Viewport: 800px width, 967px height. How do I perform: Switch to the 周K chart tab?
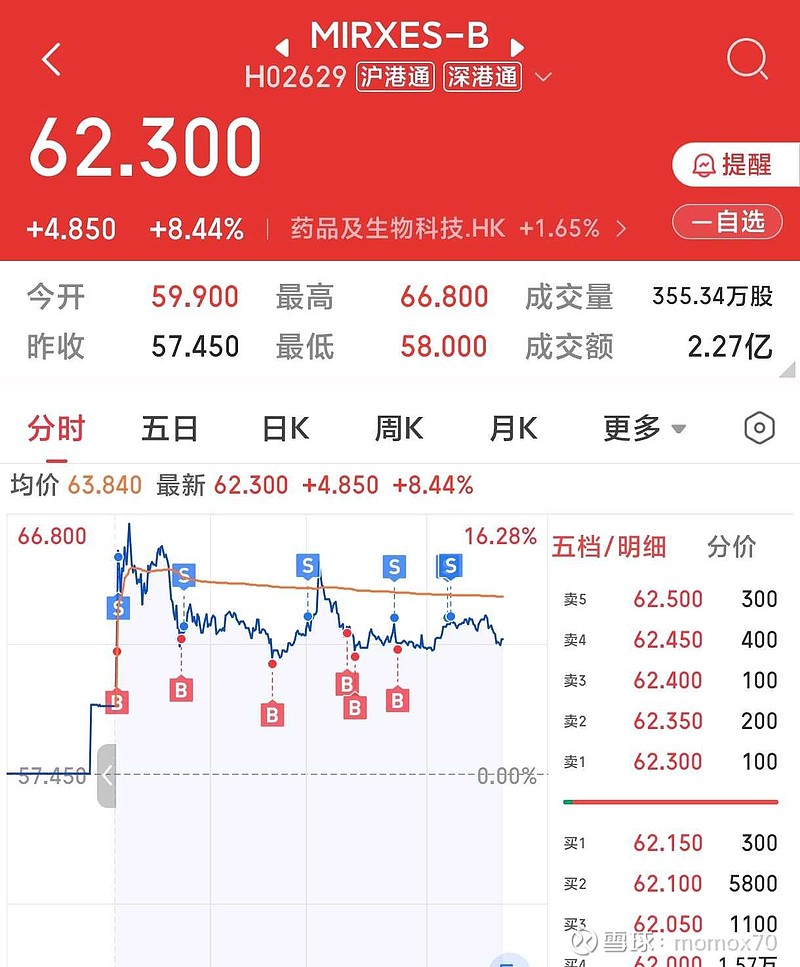pos(398,429)
